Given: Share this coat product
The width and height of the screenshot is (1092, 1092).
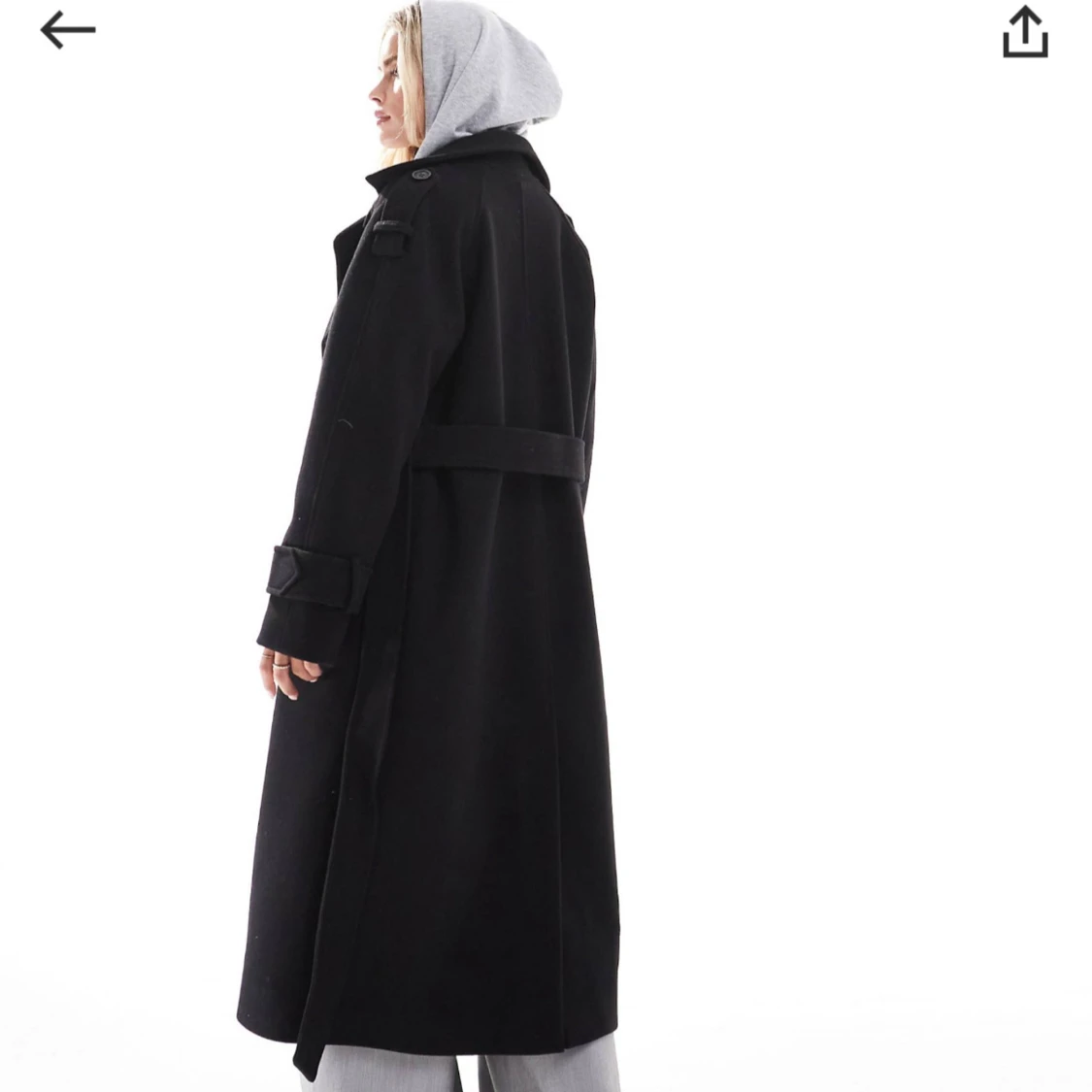Looking at the screenshot, I should [x=1025, y=33].
